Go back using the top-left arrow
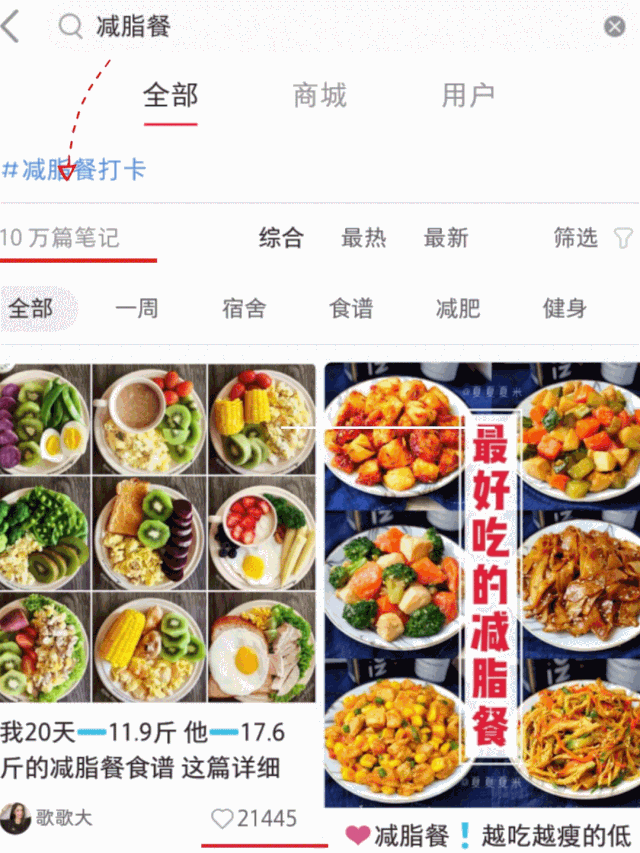The height and width of the screenshot is (853, 640). [12, 27]
